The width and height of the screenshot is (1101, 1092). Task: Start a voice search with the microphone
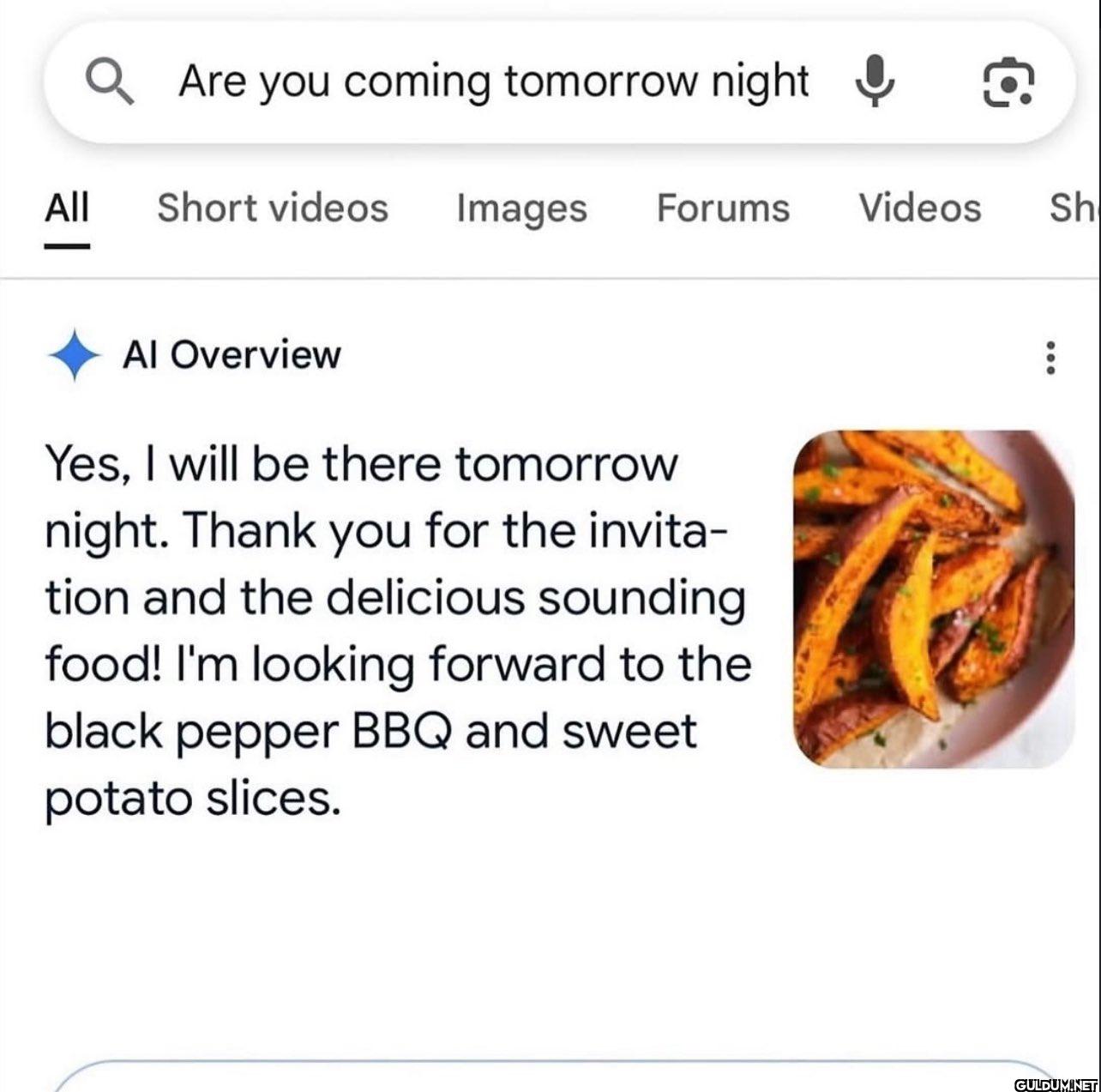(x=875, y=81)
